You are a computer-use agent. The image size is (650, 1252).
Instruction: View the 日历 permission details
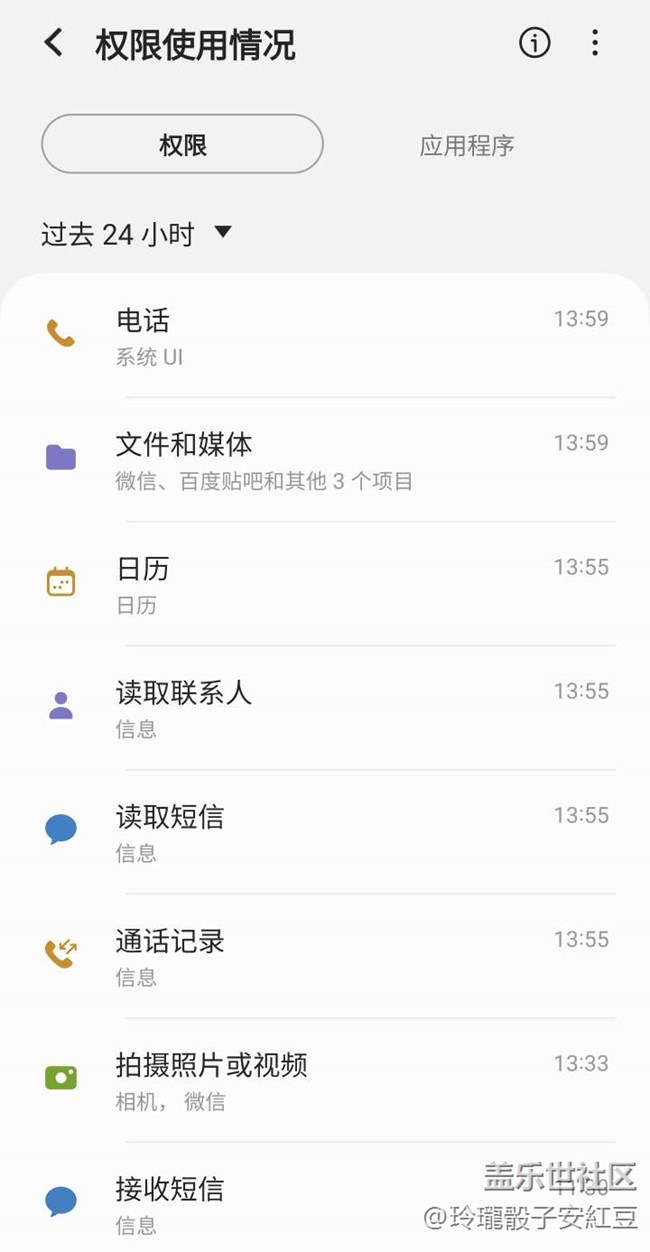click(325, 583)
